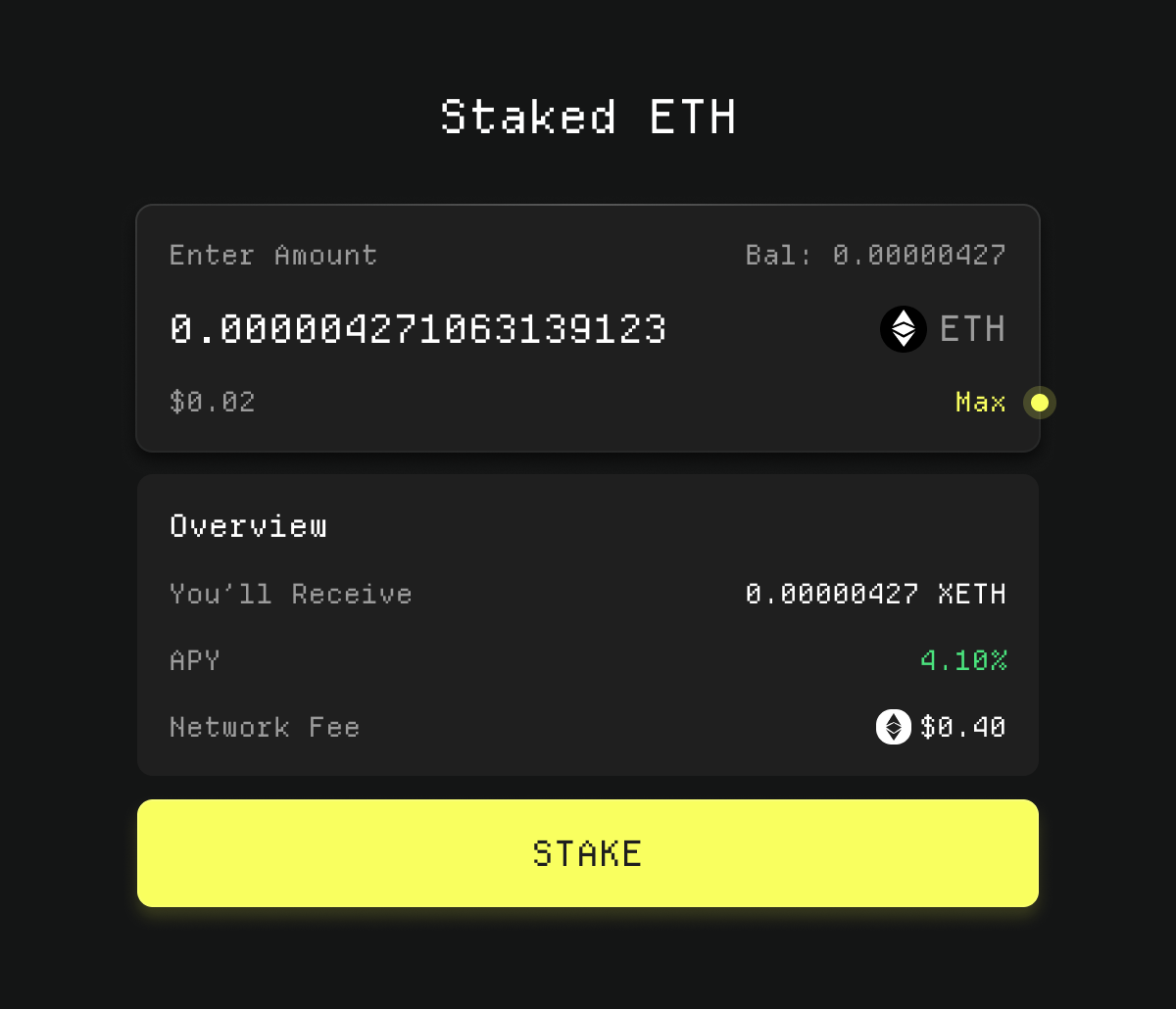Edit the ETH amount field
The height and width of the screenshot is (1009, 1176).
point(418,329)
